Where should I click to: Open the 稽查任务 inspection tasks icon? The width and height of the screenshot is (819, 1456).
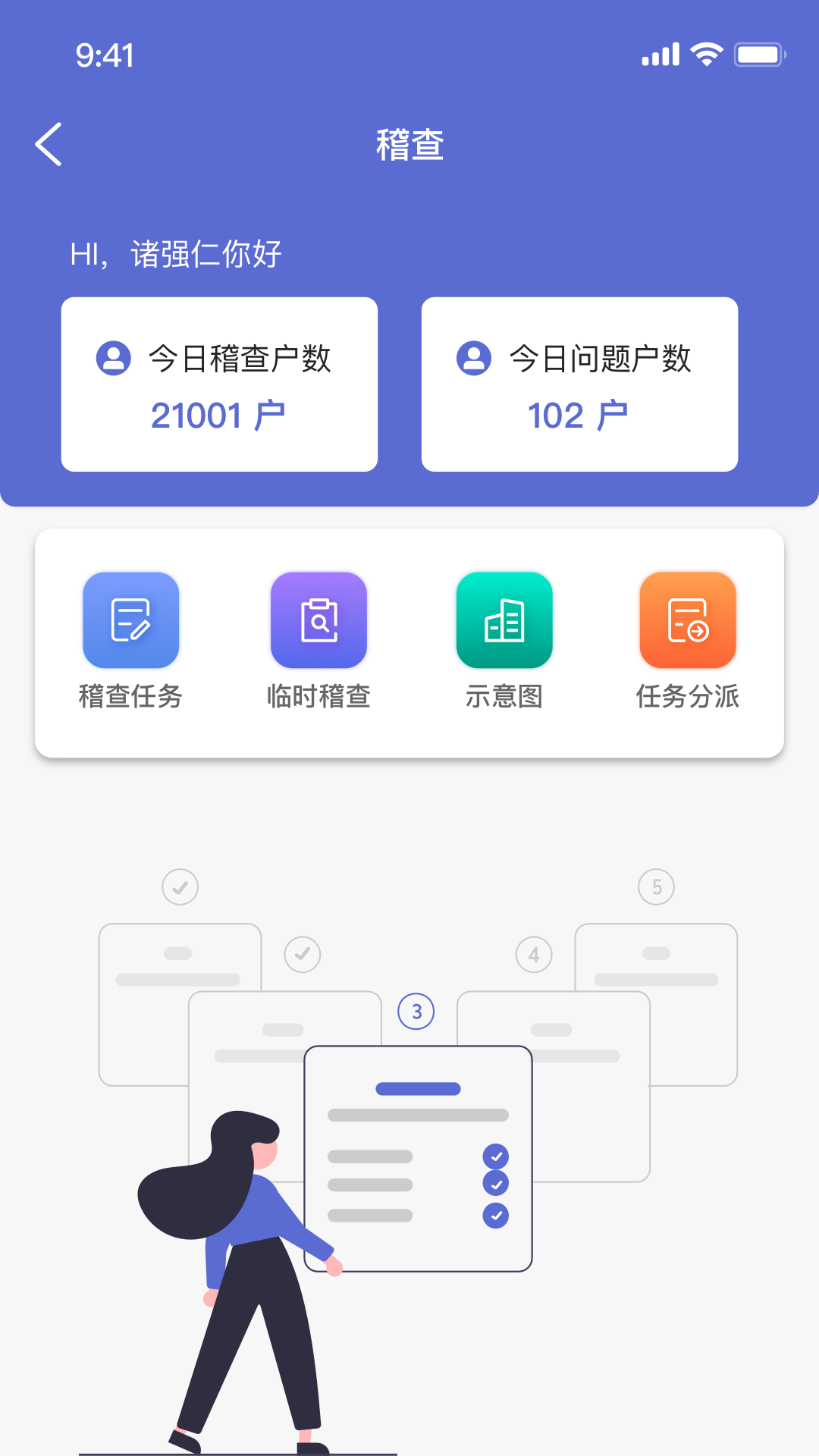(130, 620)
